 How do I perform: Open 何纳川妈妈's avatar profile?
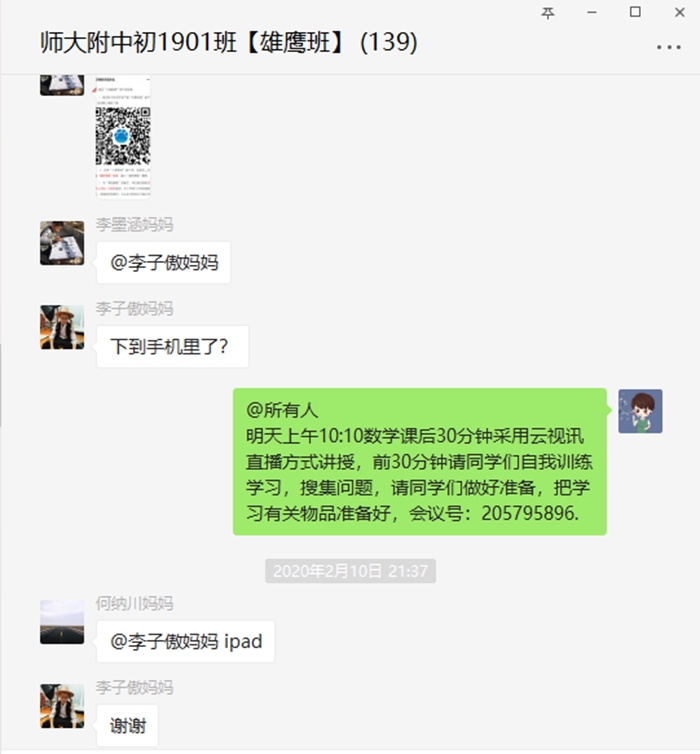(61, 622)
